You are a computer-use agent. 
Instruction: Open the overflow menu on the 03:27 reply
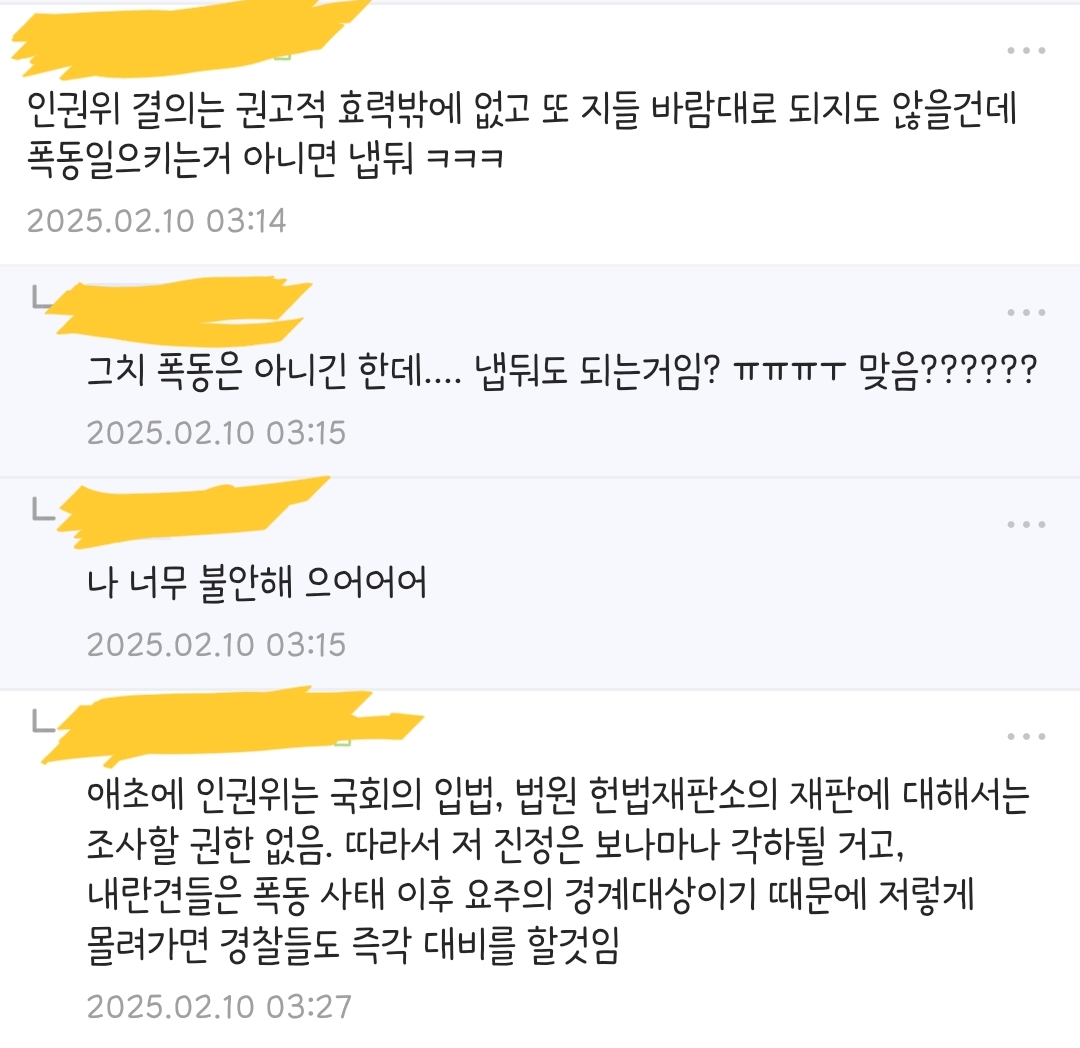point(1025,737)
